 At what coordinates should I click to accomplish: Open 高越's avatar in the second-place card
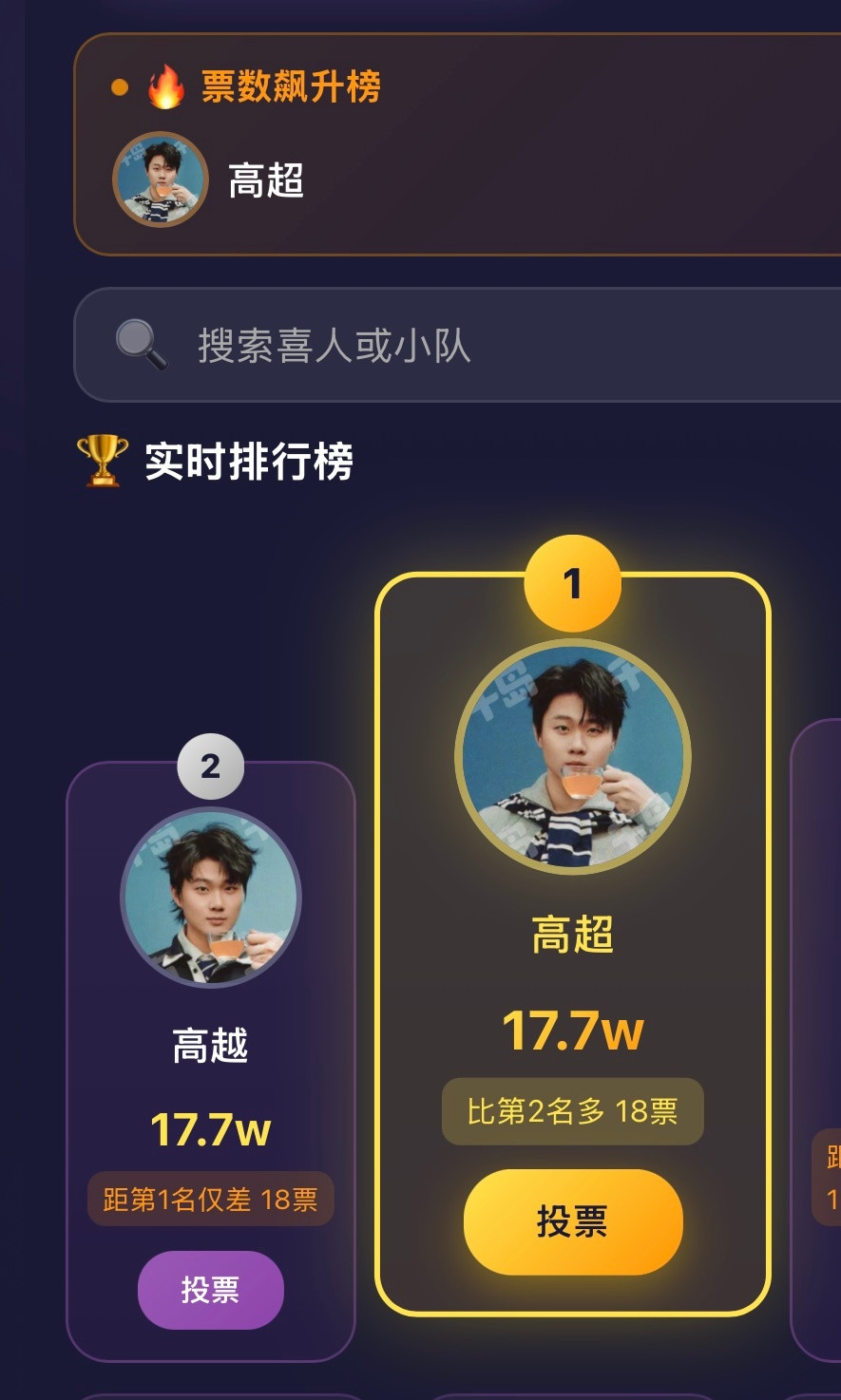(x=211, y=897)
